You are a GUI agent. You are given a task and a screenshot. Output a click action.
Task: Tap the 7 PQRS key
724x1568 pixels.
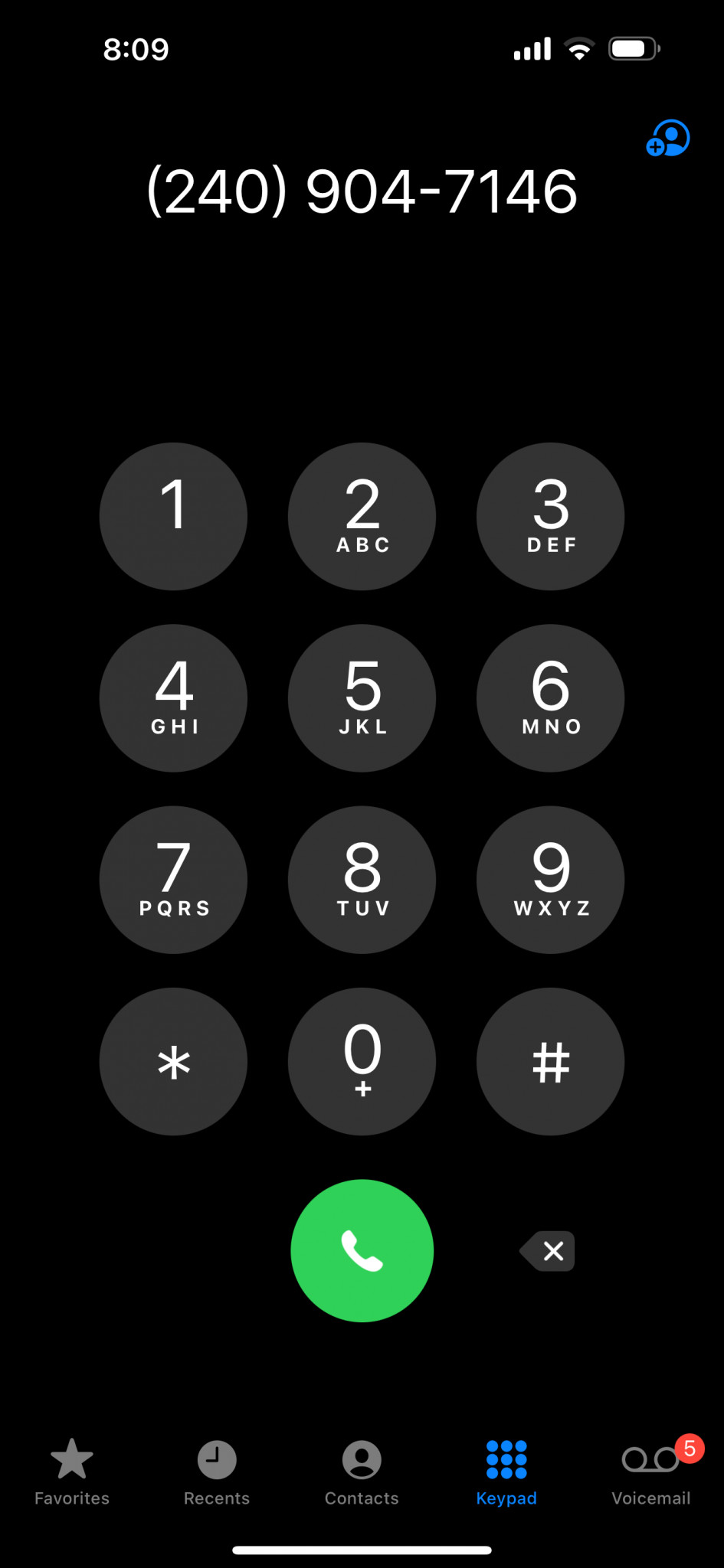tap(173, 880)
